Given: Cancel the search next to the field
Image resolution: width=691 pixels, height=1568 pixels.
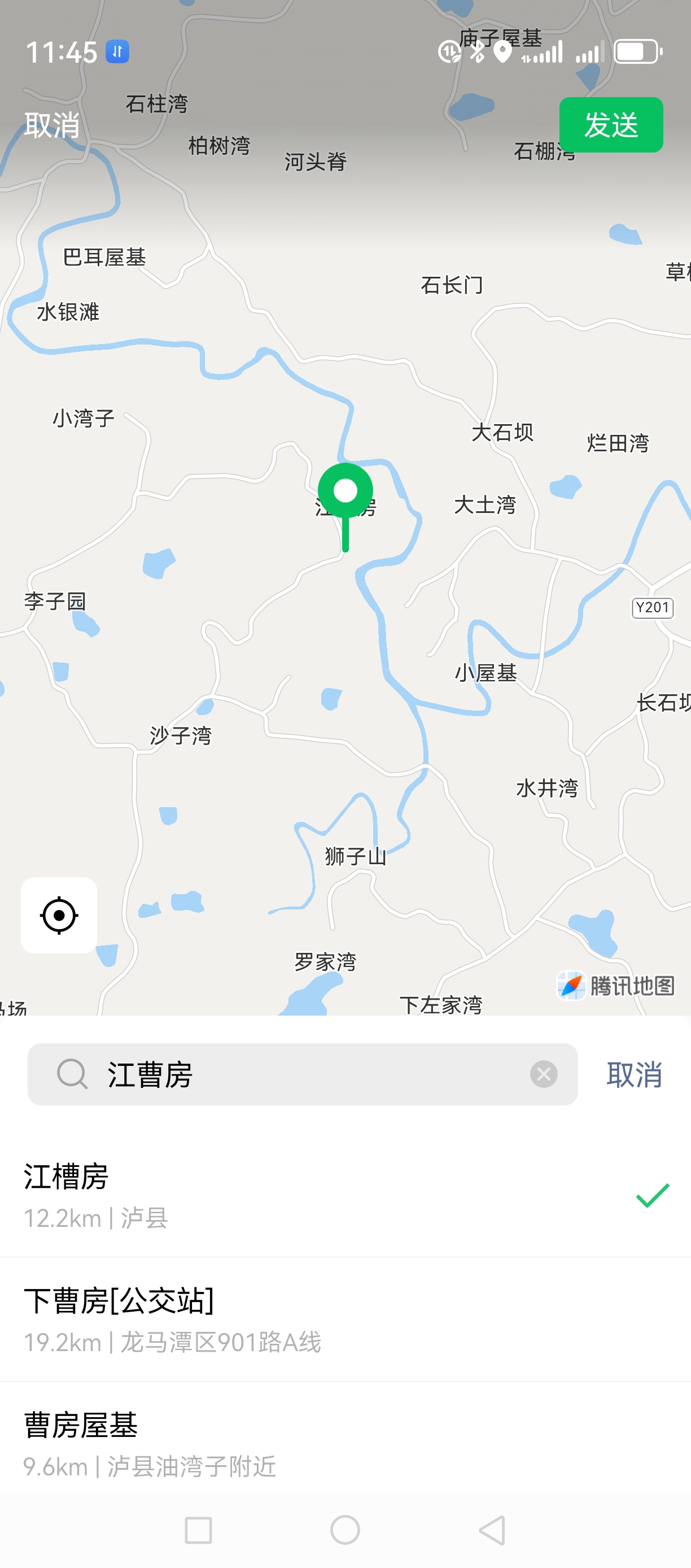Looking at the screenshot, I should click(x=634, y=1074).
